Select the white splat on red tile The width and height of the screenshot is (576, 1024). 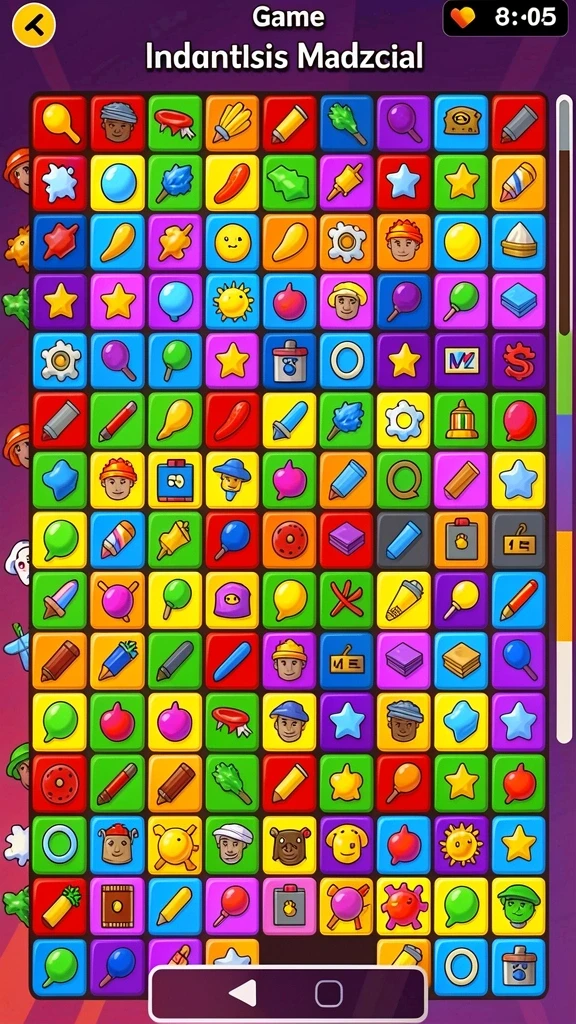(x=59, y=182)
